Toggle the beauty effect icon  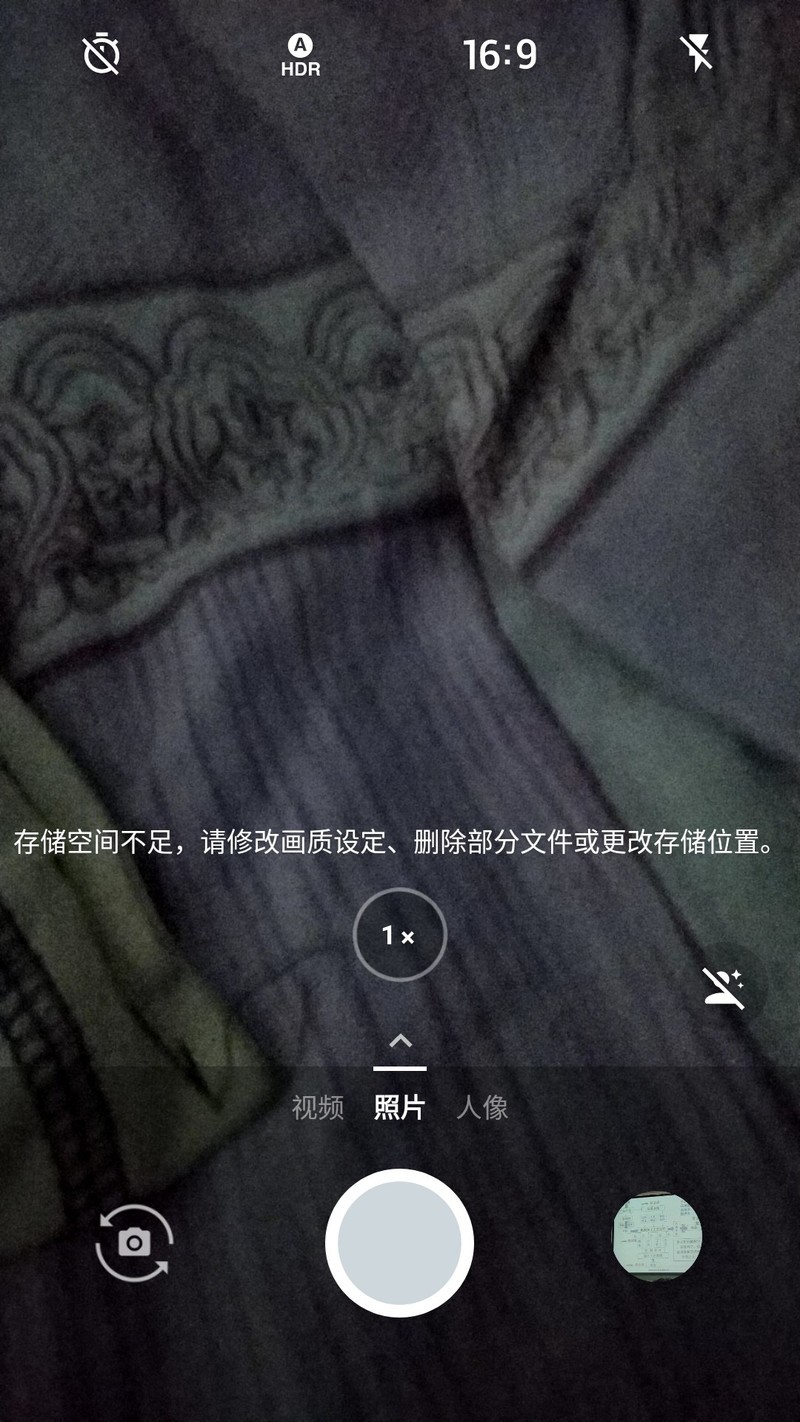click(724, 988)
